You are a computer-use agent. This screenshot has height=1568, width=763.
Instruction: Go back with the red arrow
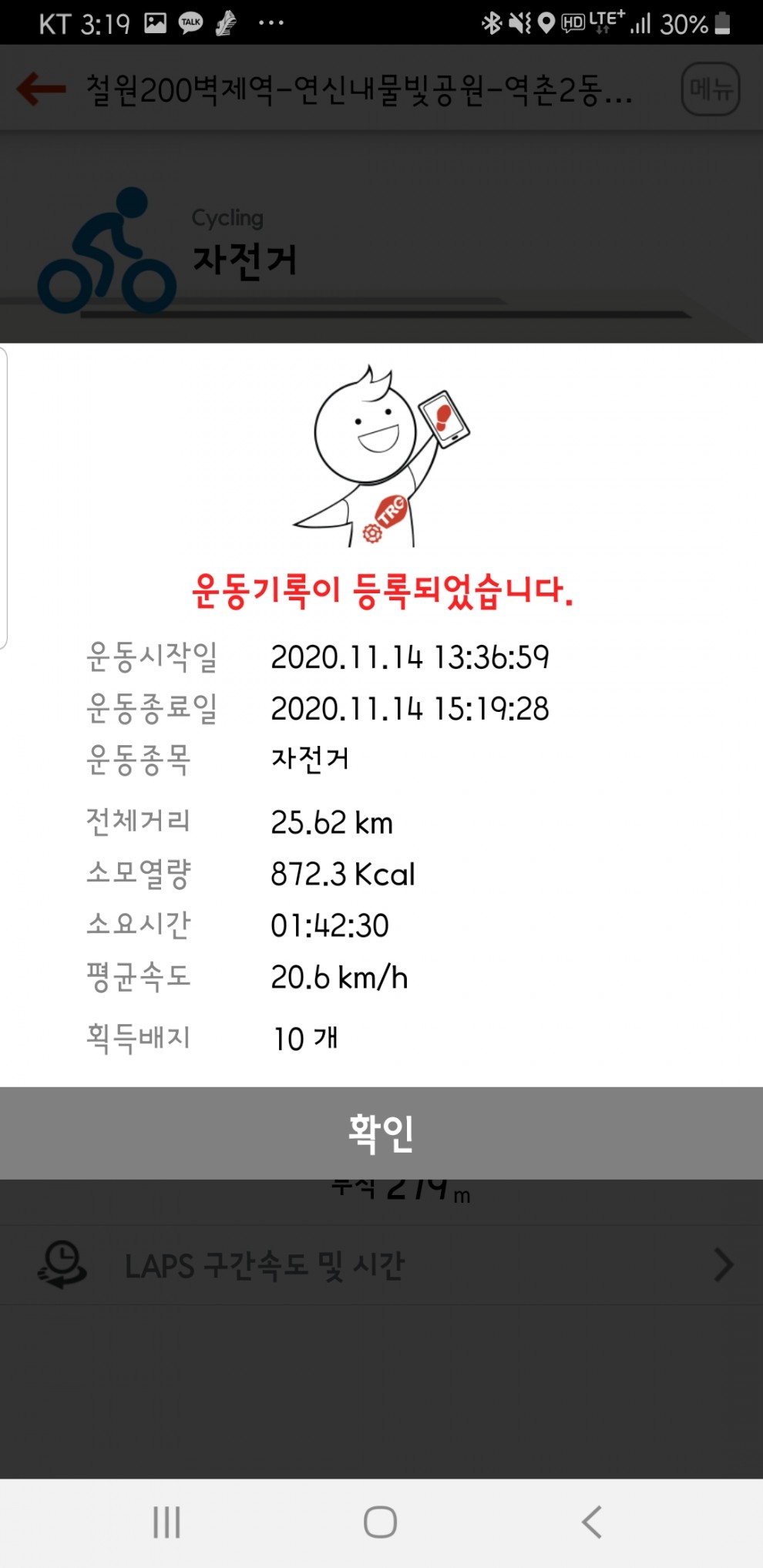coord(42,89)
